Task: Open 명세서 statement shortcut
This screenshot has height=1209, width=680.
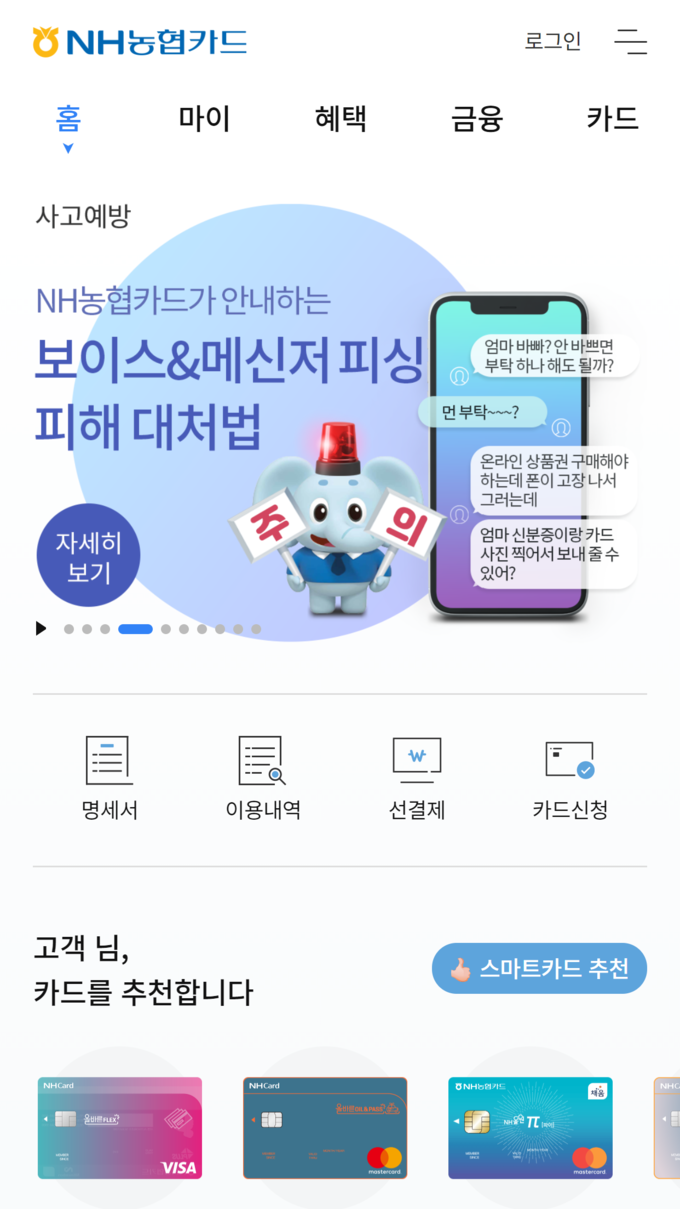Action: coord(109,778)
